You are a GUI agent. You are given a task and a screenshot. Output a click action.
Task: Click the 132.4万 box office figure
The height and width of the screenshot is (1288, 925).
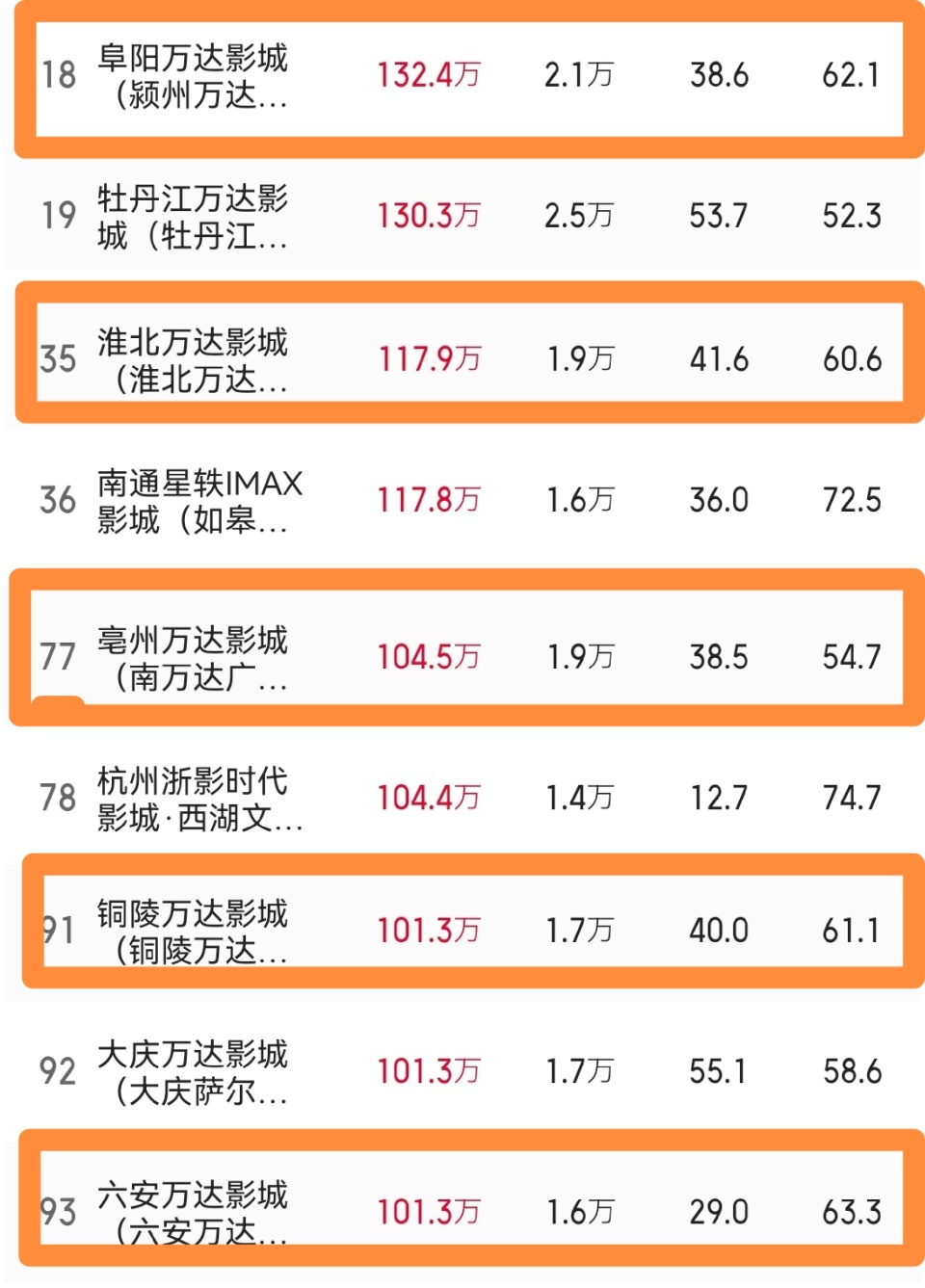click(430, 74)
